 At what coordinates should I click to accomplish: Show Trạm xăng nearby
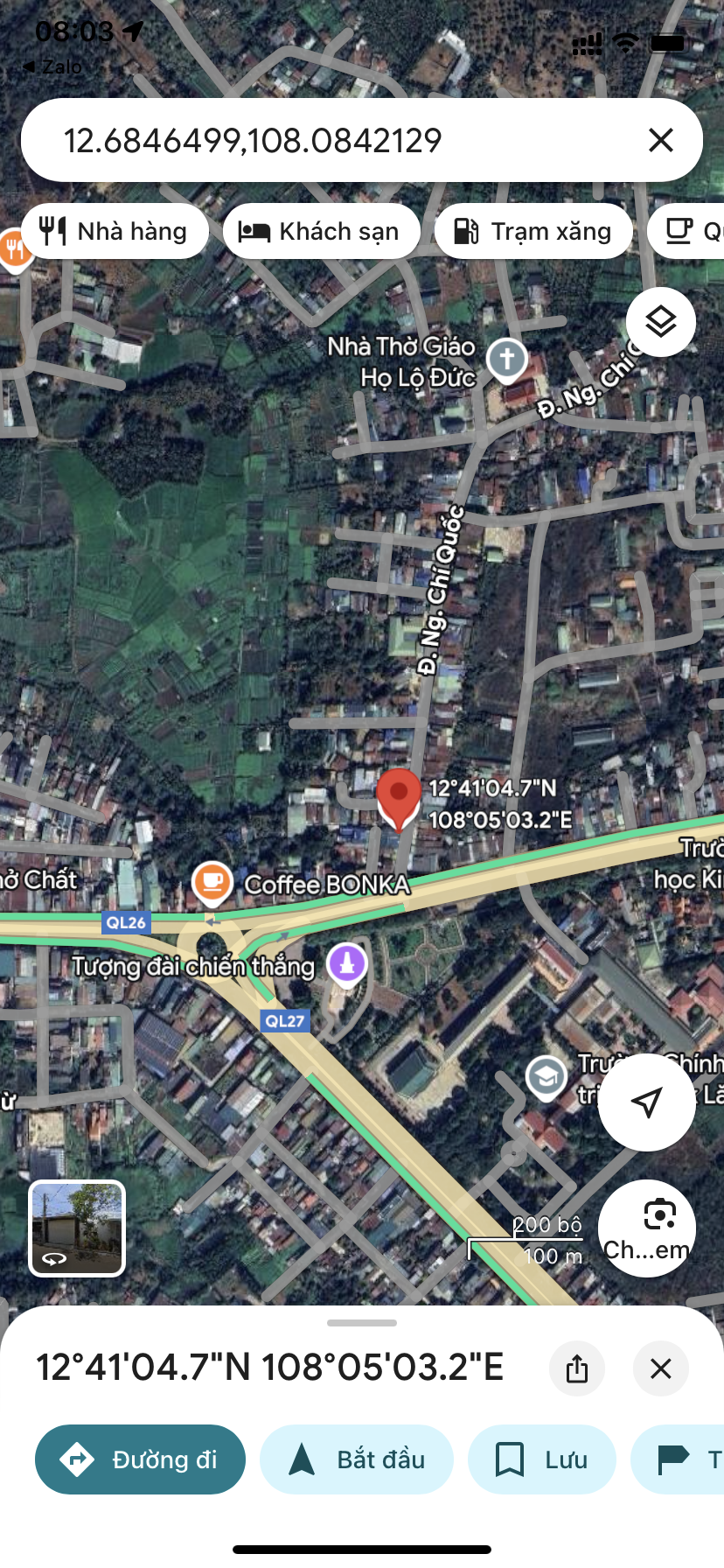(533, 231)
